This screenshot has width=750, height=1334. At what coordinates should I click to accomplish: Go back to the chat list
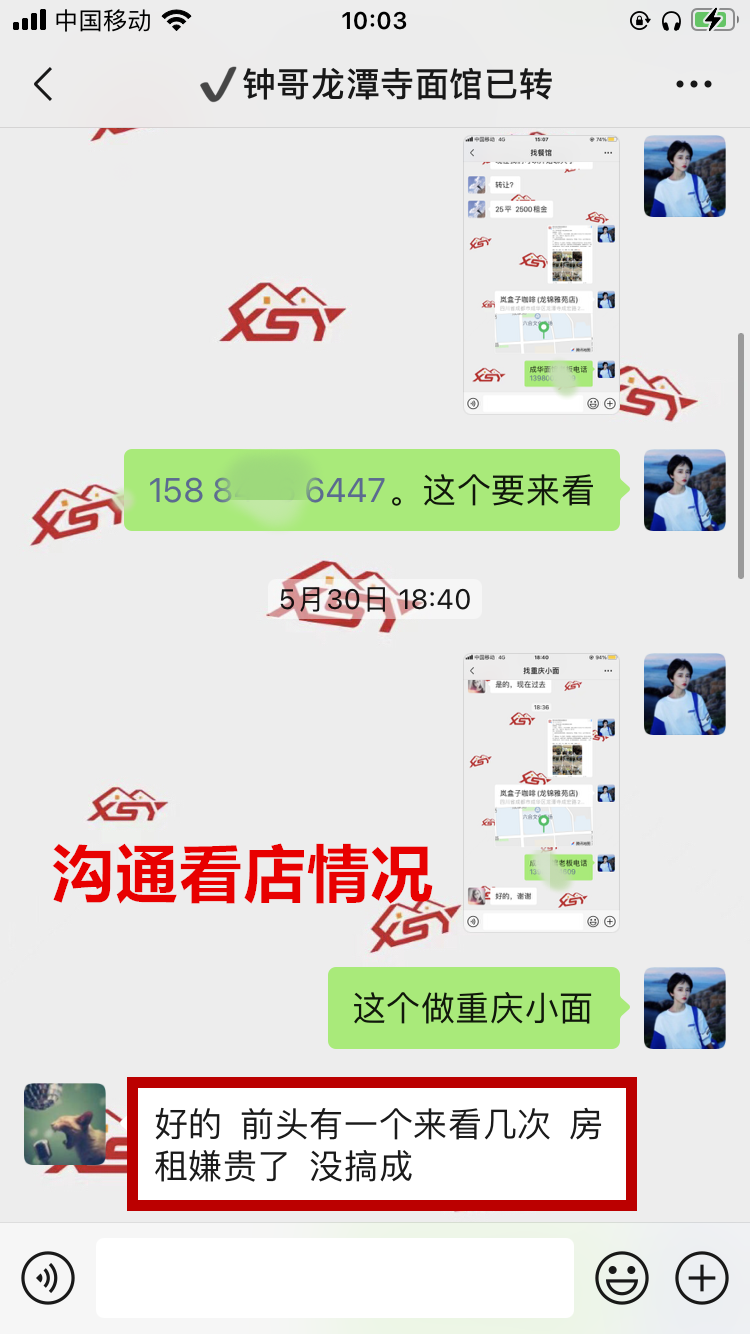pyautogui.click(x=43, y=85)
